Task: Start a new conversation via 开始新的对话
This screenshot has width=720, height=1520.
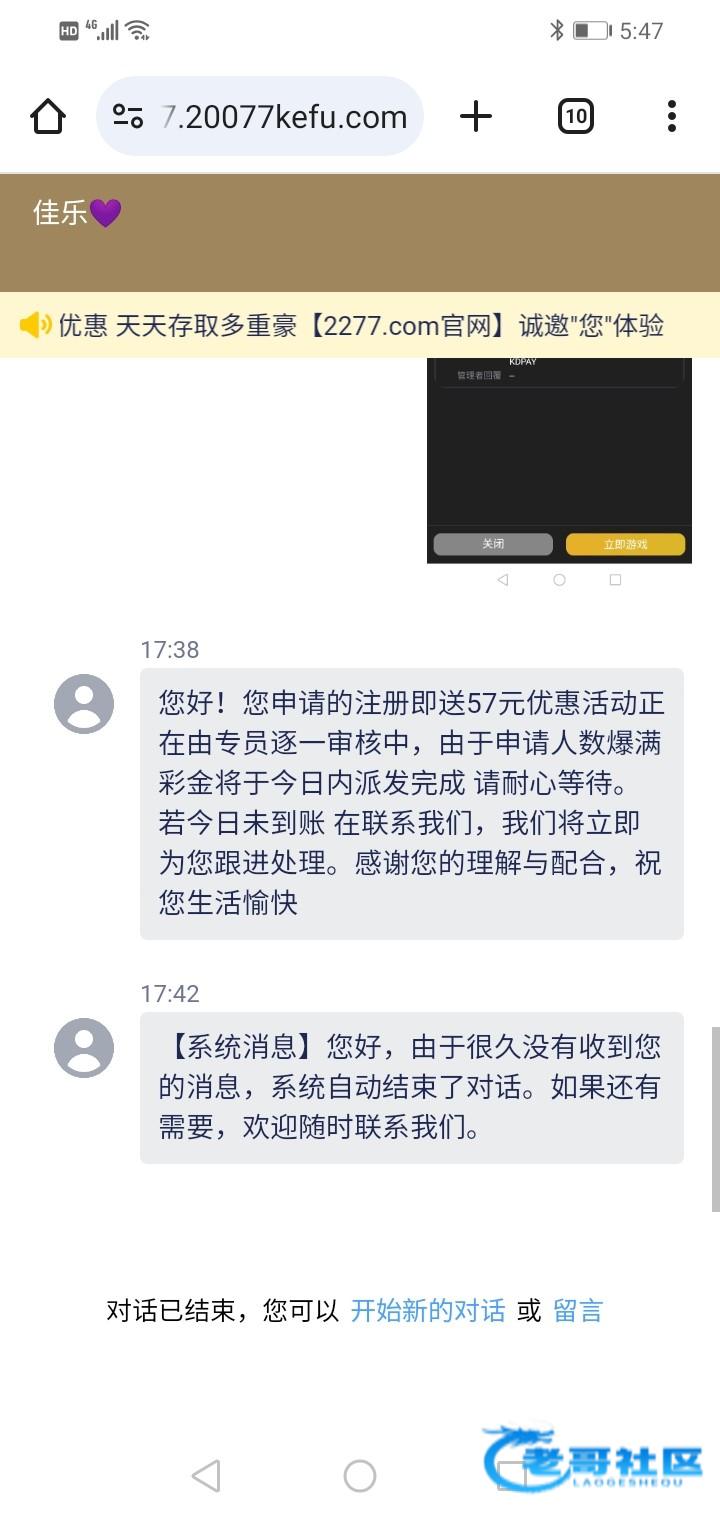Action: (x=428, y=1310)
